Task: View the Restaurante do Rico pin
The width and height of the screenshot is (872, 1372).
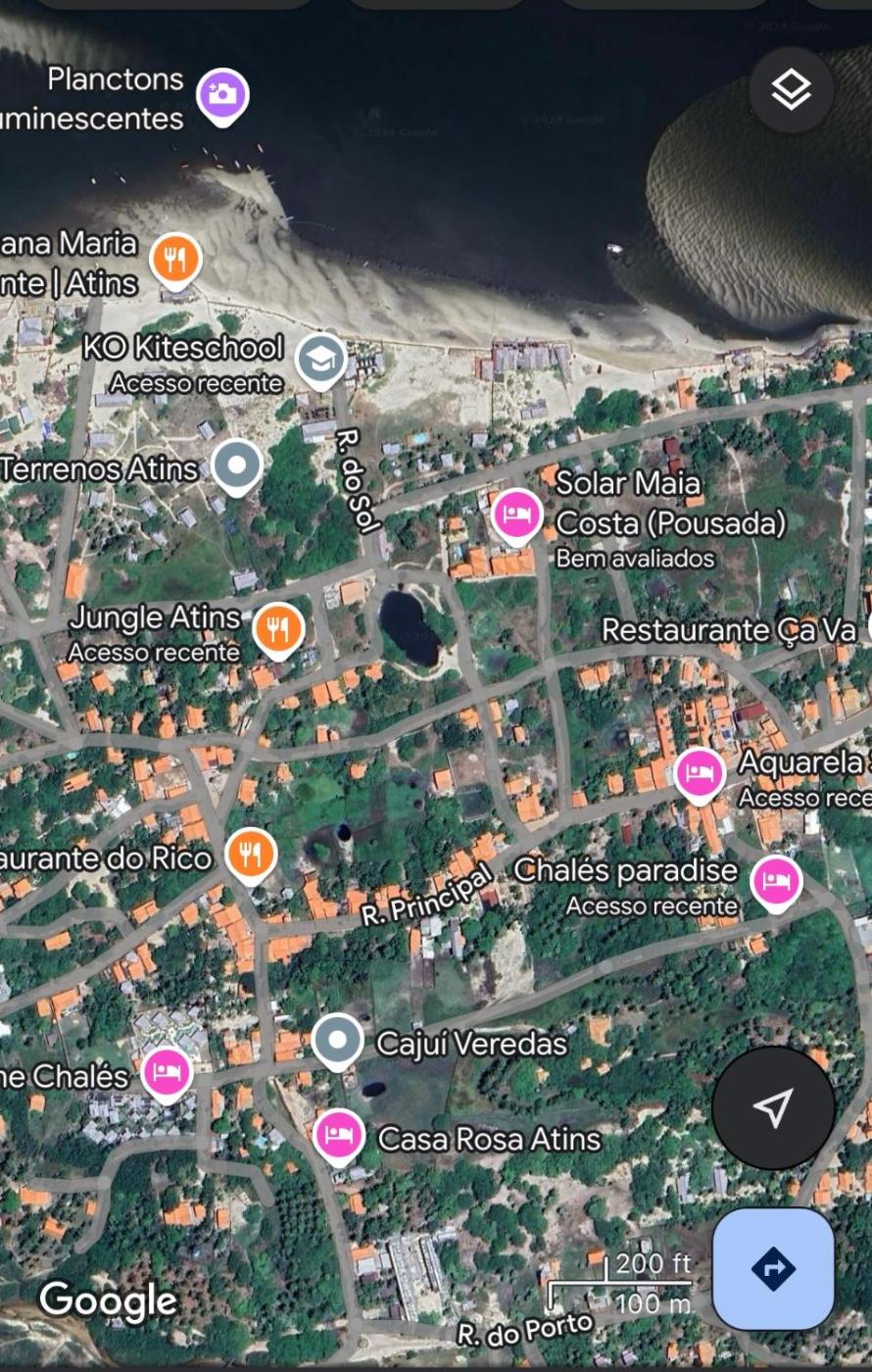Action: coord(251,854)
